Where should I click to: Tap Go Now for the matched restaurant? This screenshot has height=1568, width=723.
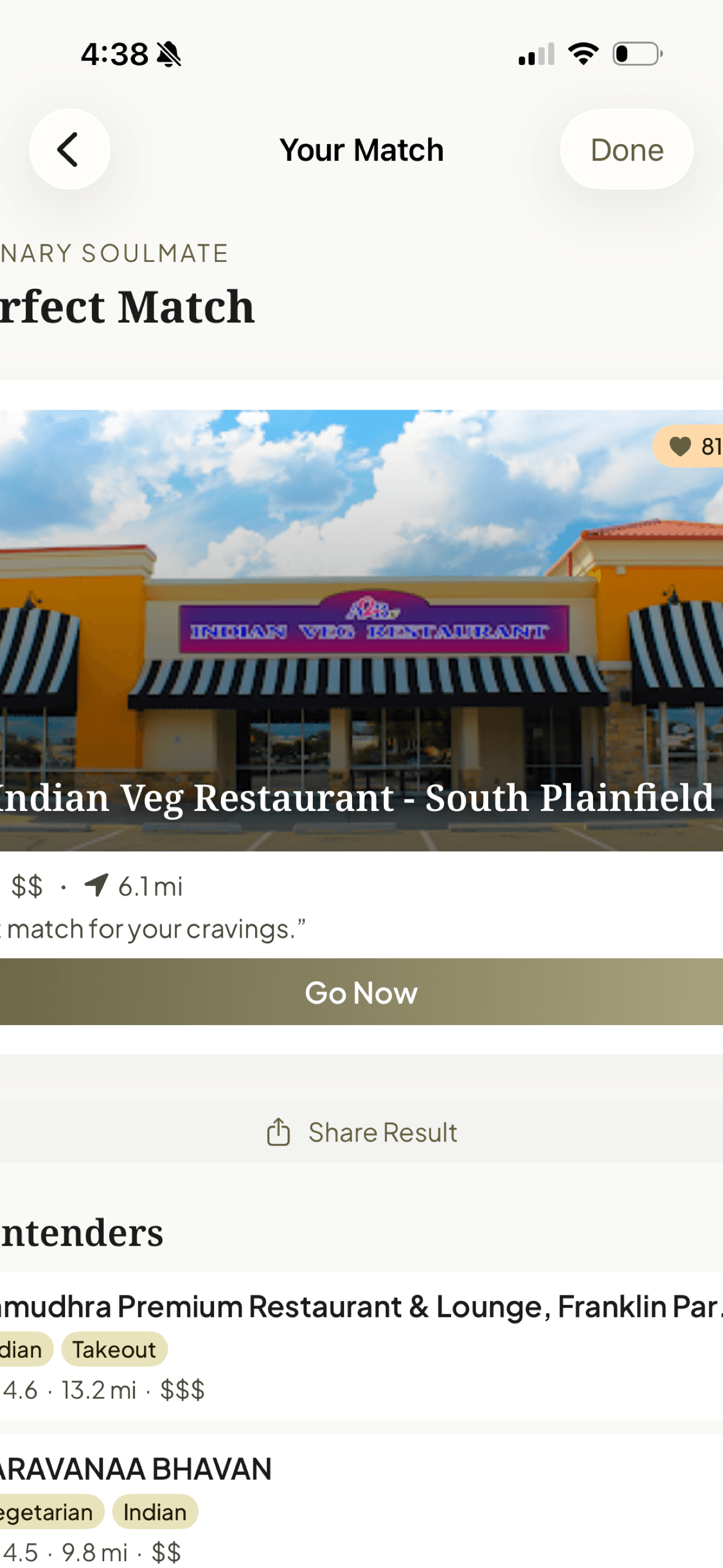tap(361, 992)
